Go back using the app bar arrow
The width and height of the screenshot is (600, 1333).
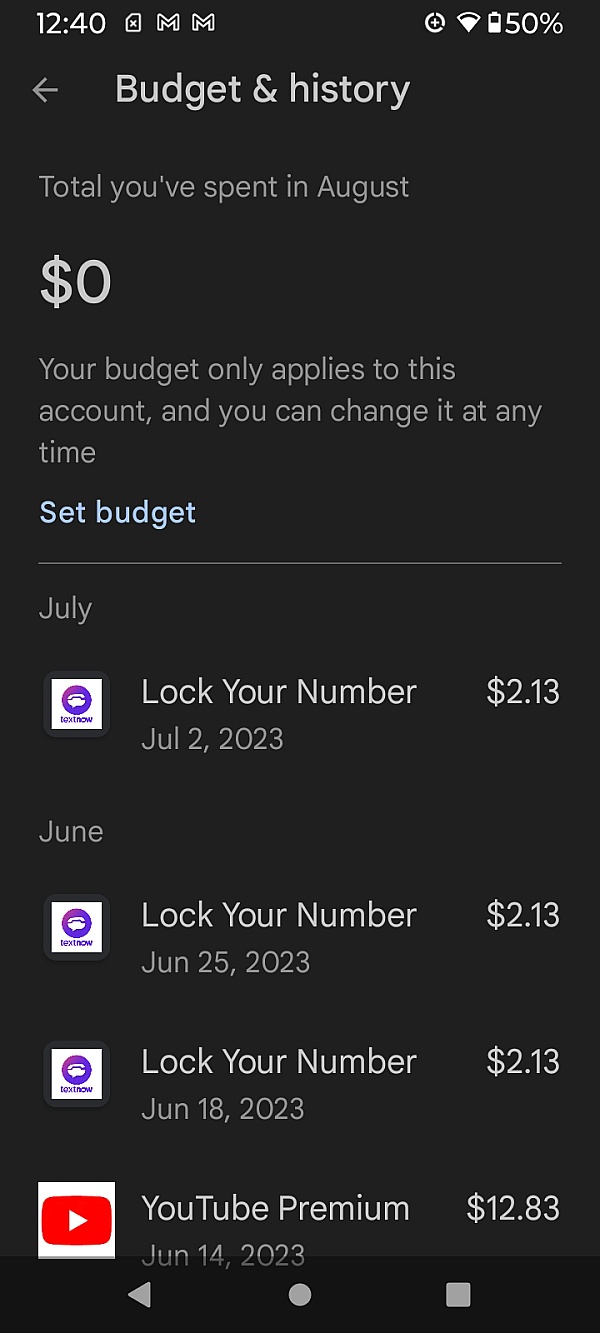[x=45, y=90]
